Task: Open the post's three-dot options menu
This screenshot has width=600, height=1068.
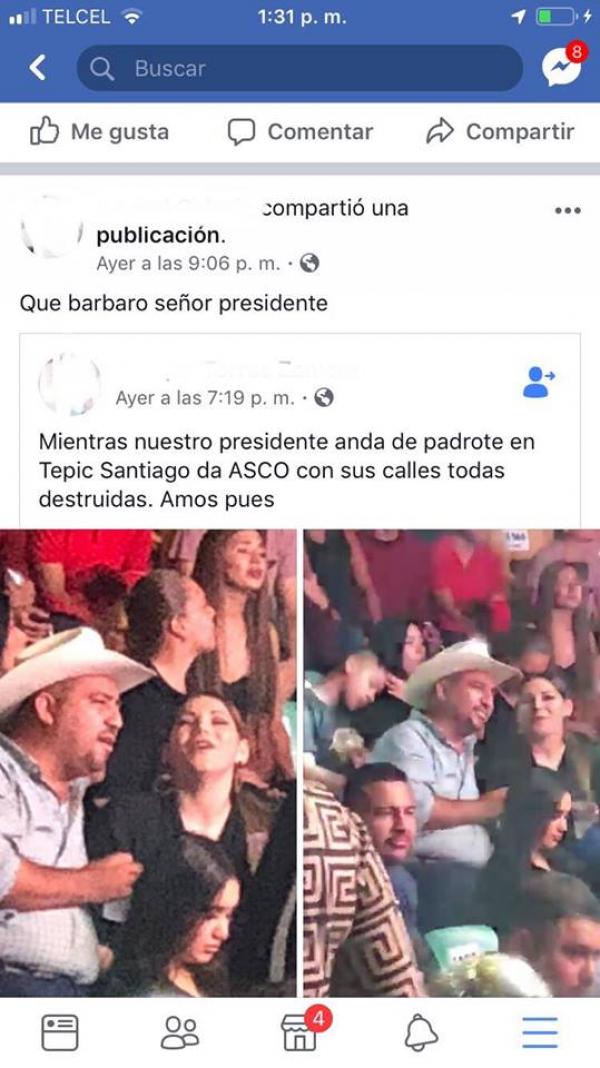Action: click(x=567, y=211)
